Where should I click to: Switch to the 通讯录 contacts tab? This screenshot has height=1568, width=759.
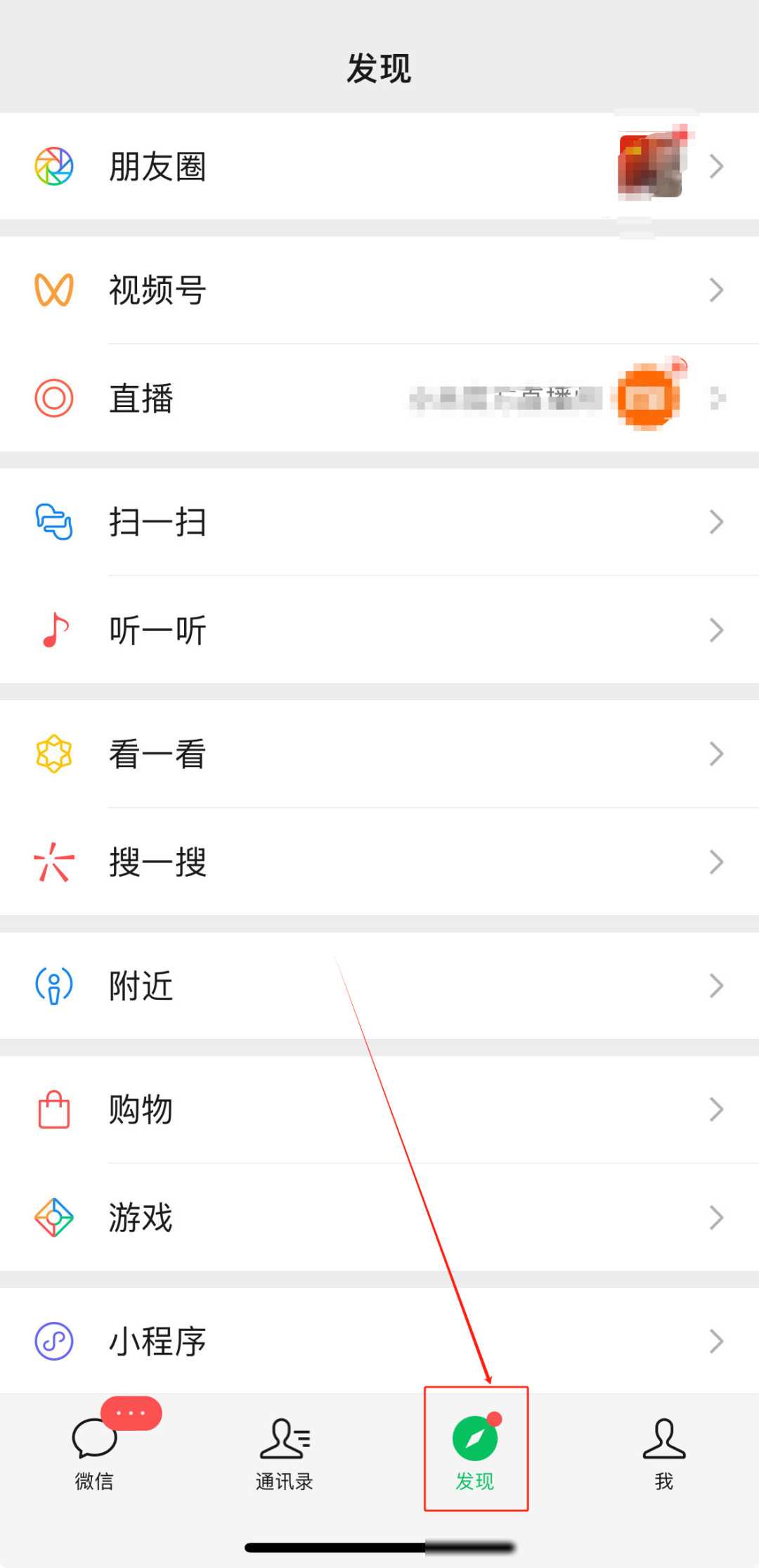pyautogui.click(x=284, y=1450)
